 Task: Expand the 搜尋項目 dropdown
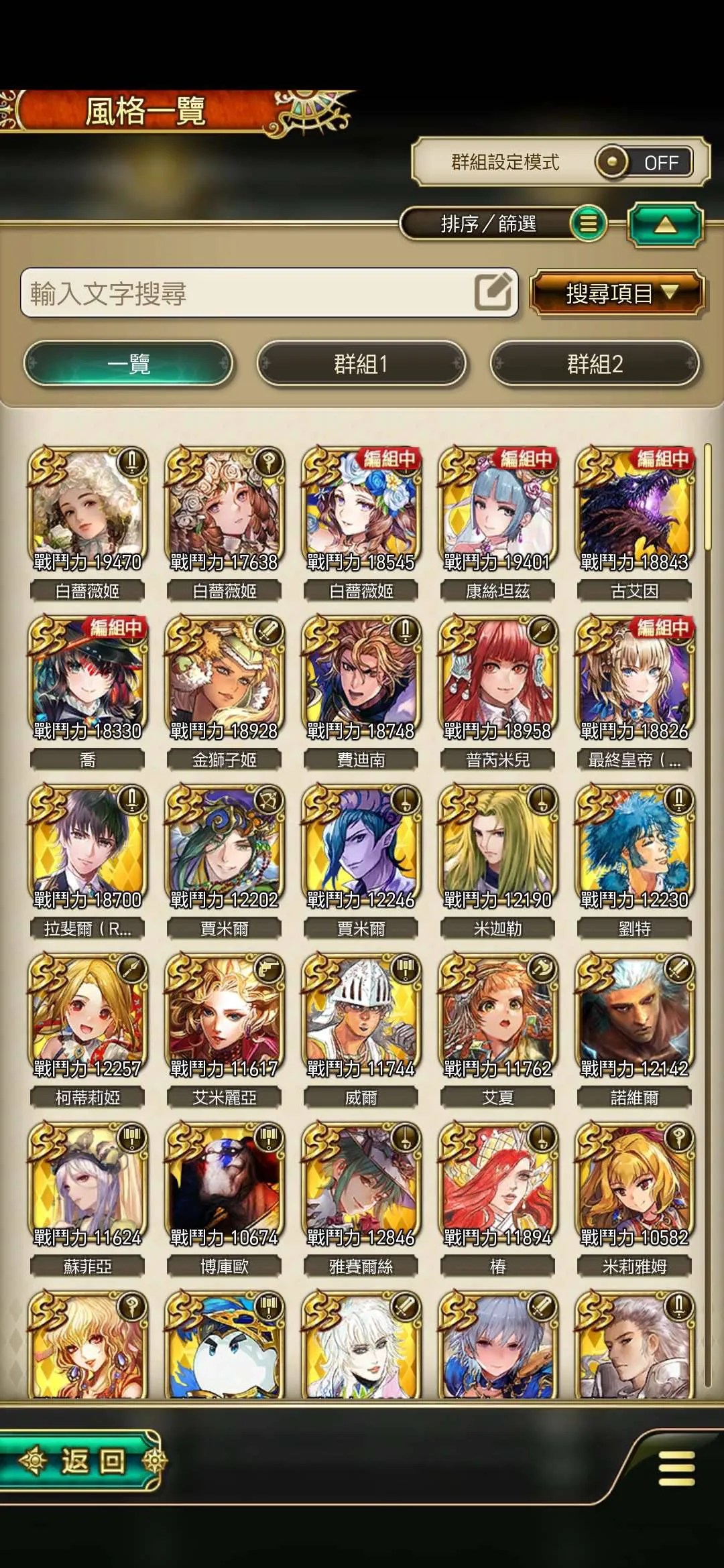click(617, 293)
